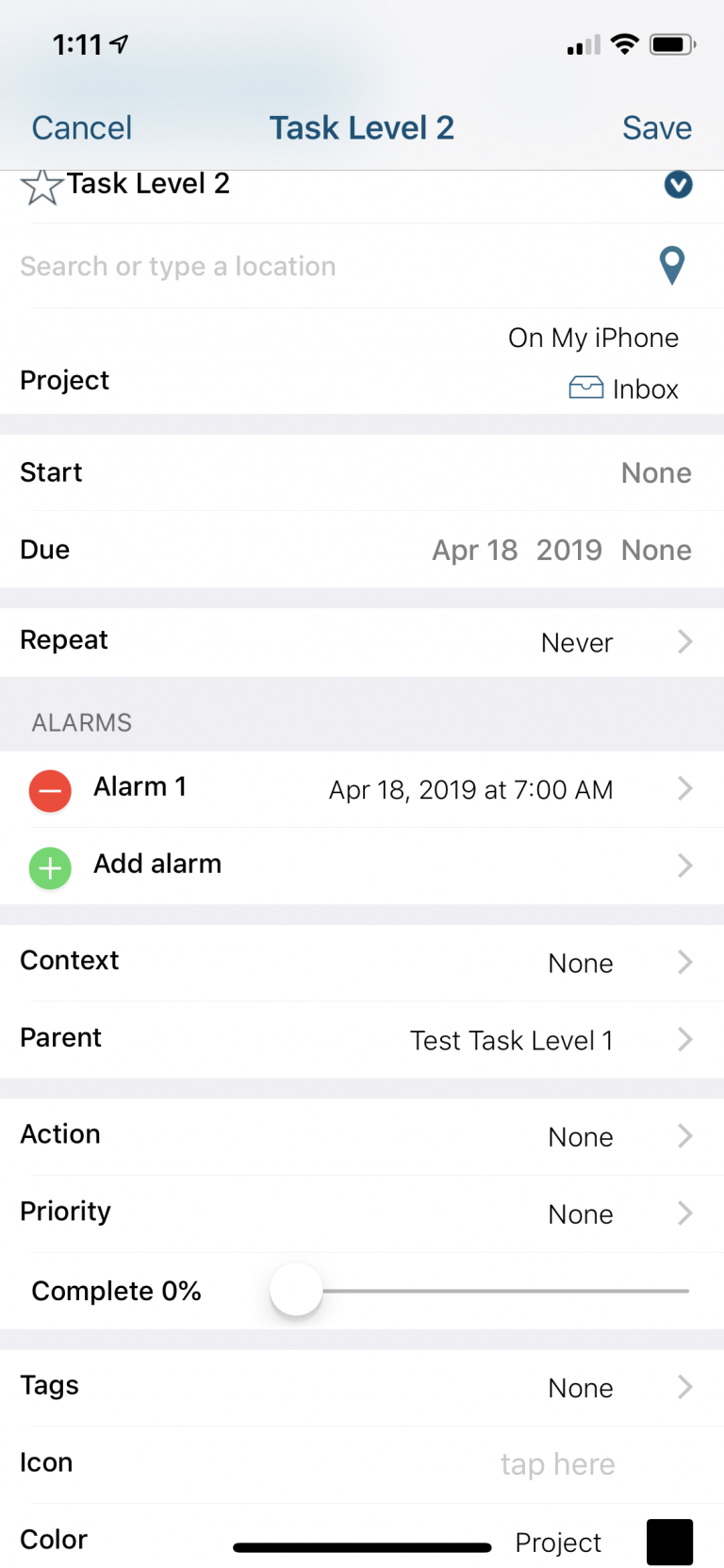Tap the Wi-Fi icon in status bar
Screen dimensions: 724x1568
click(x=623, y=43)
